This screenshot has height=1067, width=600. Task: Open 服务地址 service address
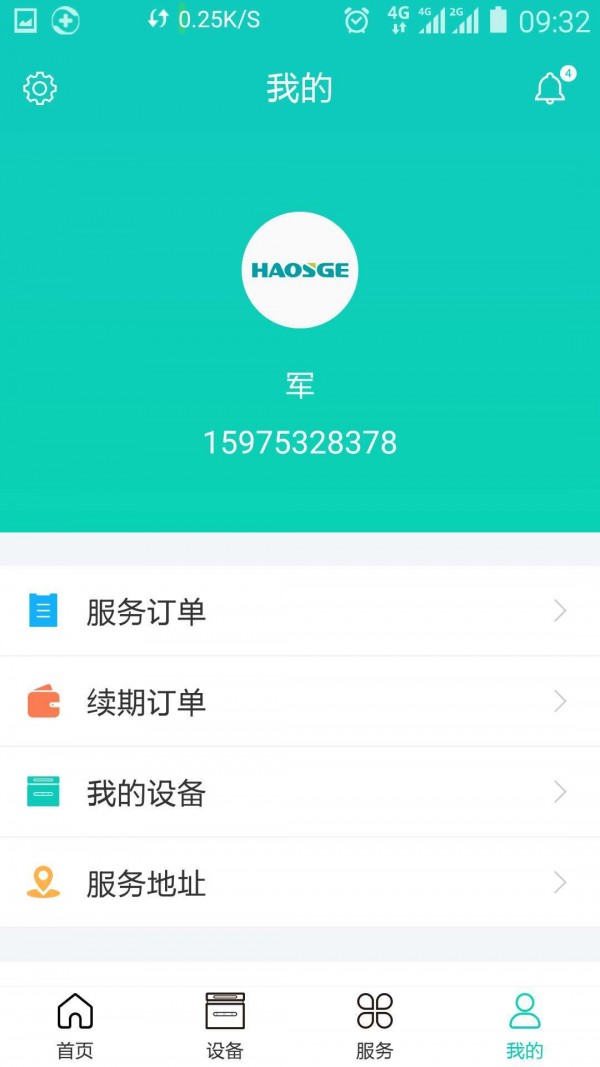pos(300,883)
